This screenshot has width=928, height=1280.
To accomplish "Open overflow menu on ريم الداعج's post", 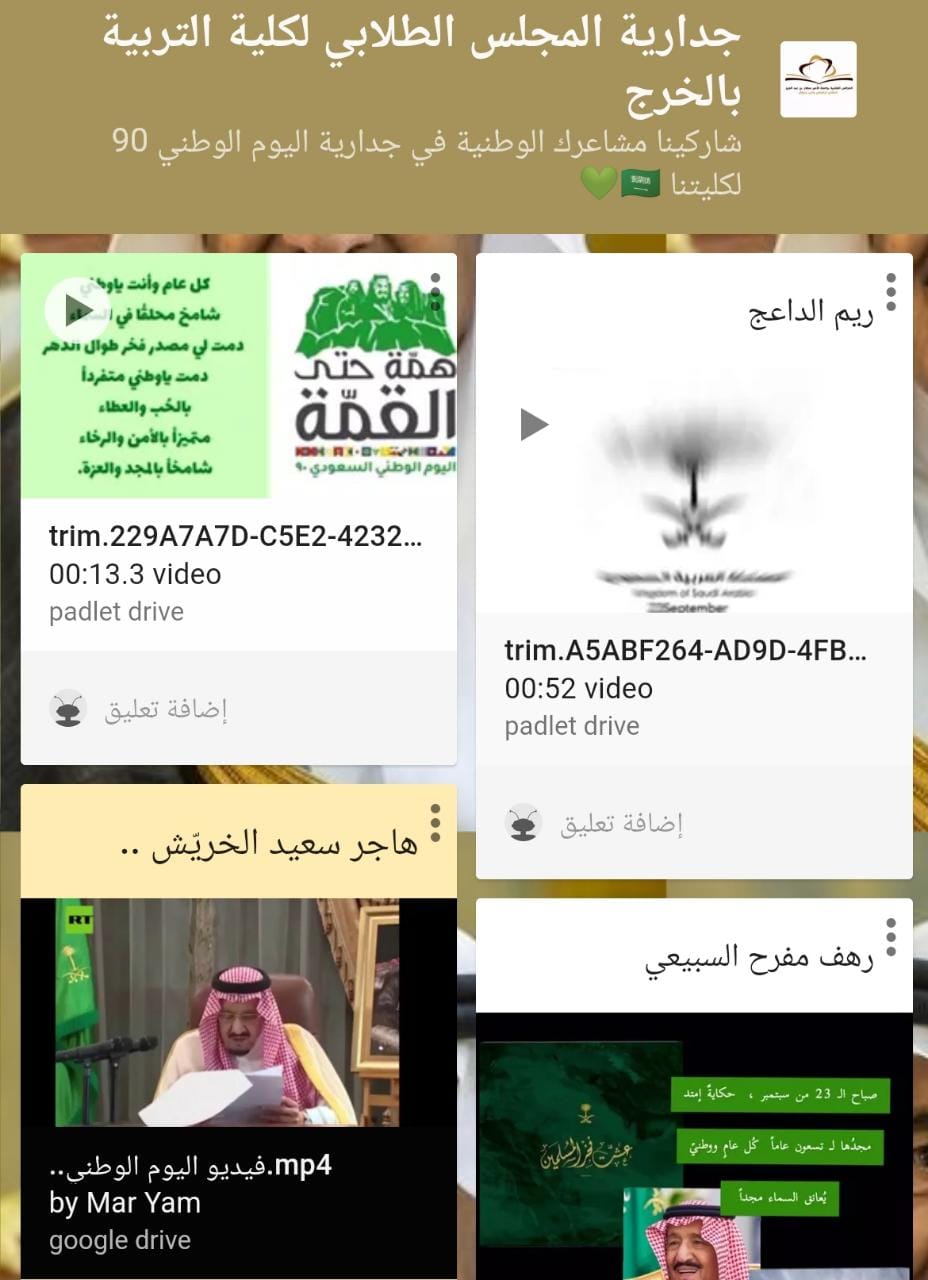I will [x=890, y=292].
